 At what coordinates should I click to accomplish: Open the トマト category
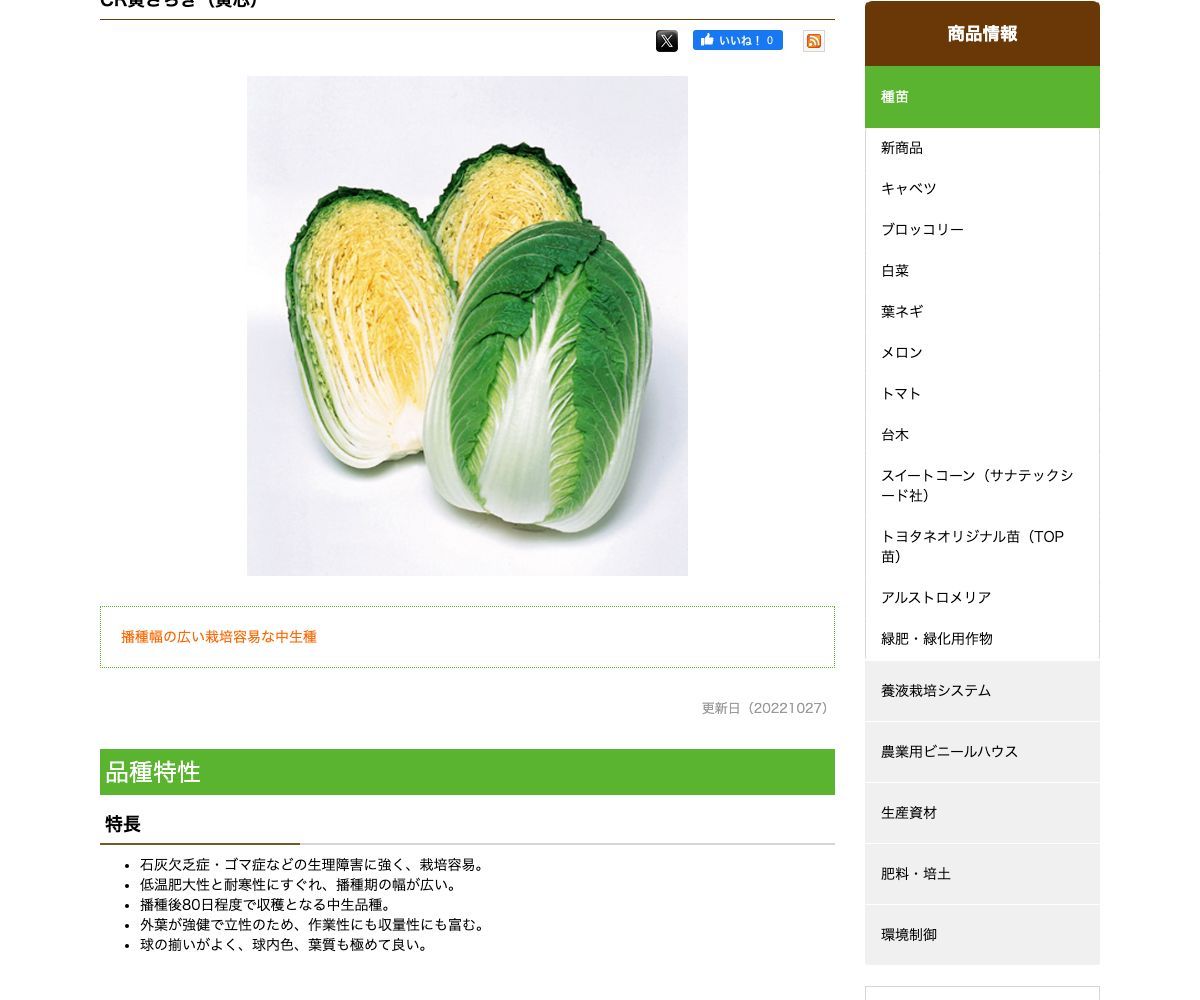(x=901, y=394)
